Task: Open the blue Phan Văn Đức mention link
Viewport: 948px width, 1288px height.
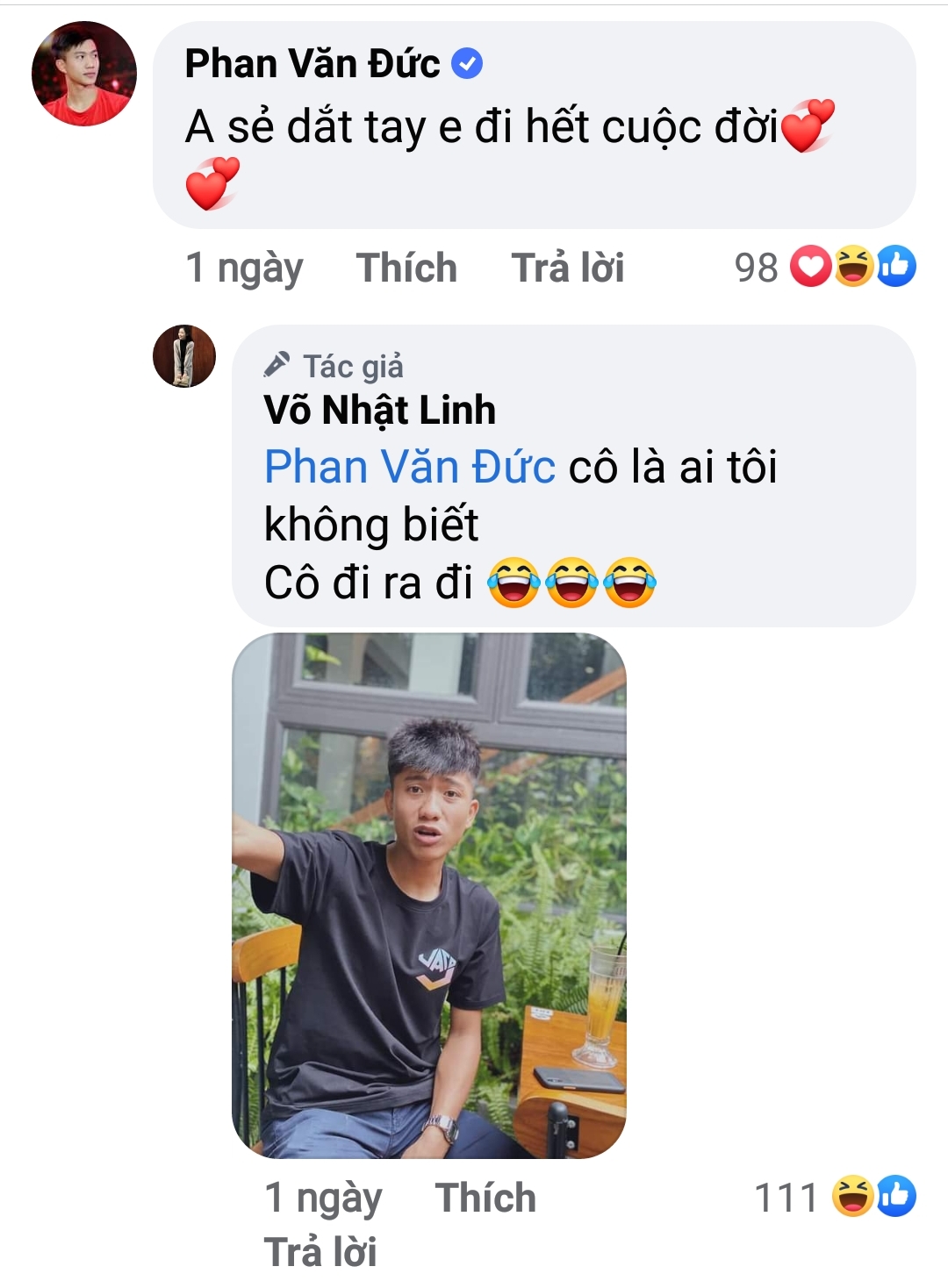Action: (x=410, y=467)
